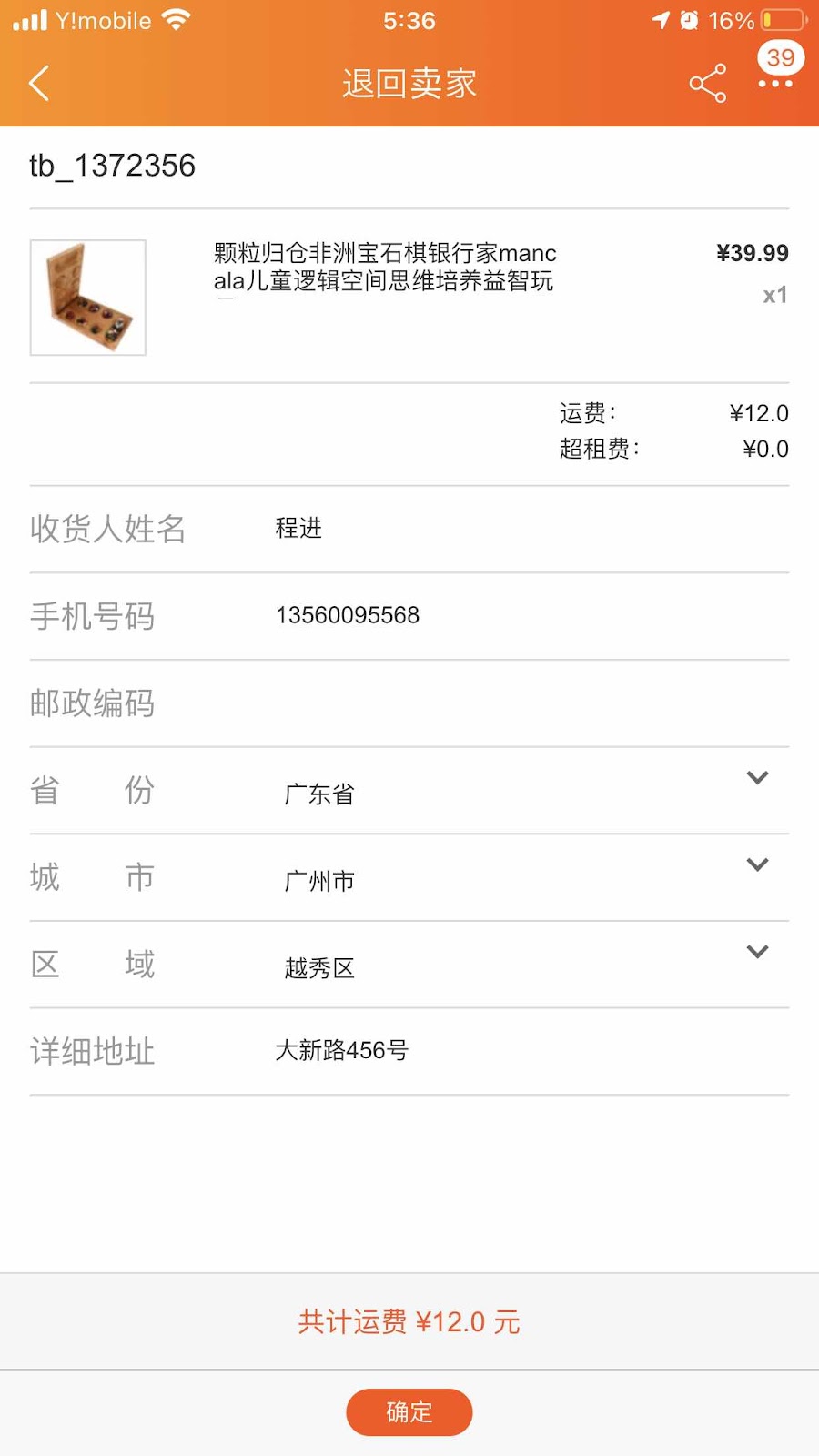Open the mancala product thumbnail
Image resolution: width=819 pixels, height=1456 pixels.
point(88,298)
